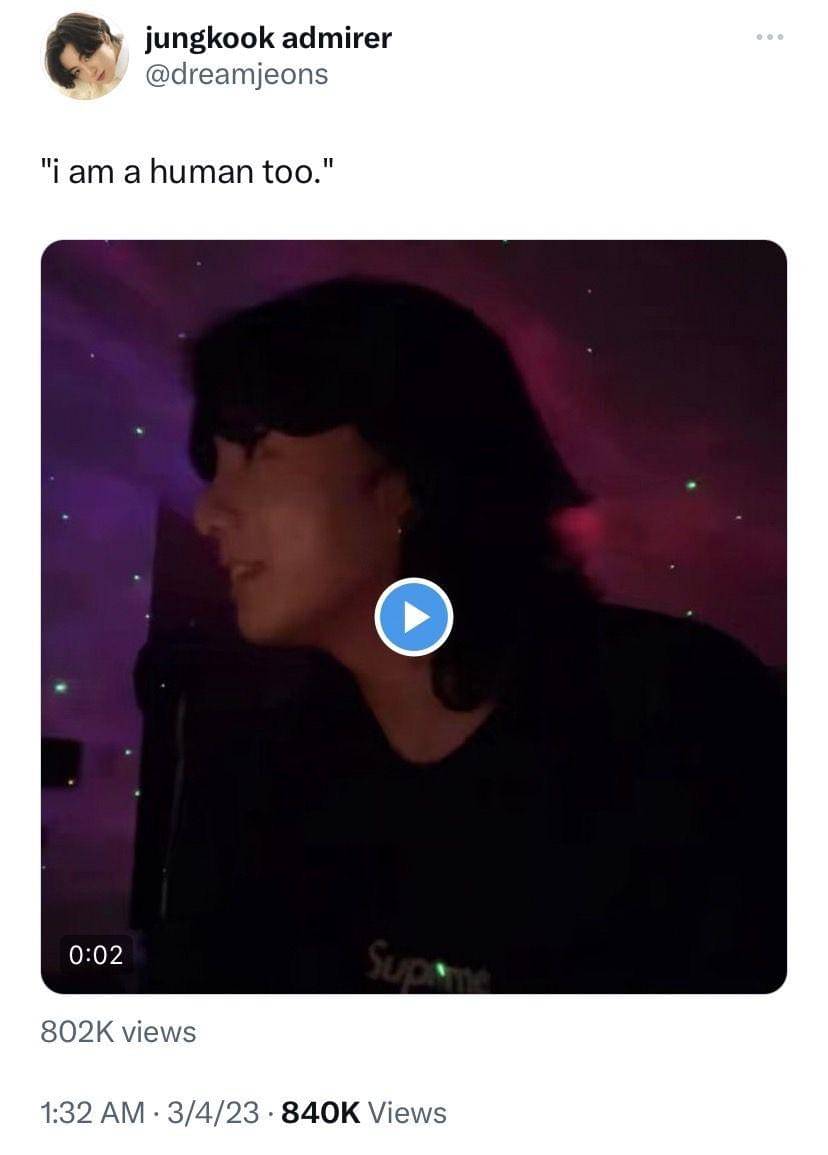Image resolution: width=828 pixels, height=1155 pixels.
Task: Open the dreamjeons profile picture
Action: click(x=85, y=55)
